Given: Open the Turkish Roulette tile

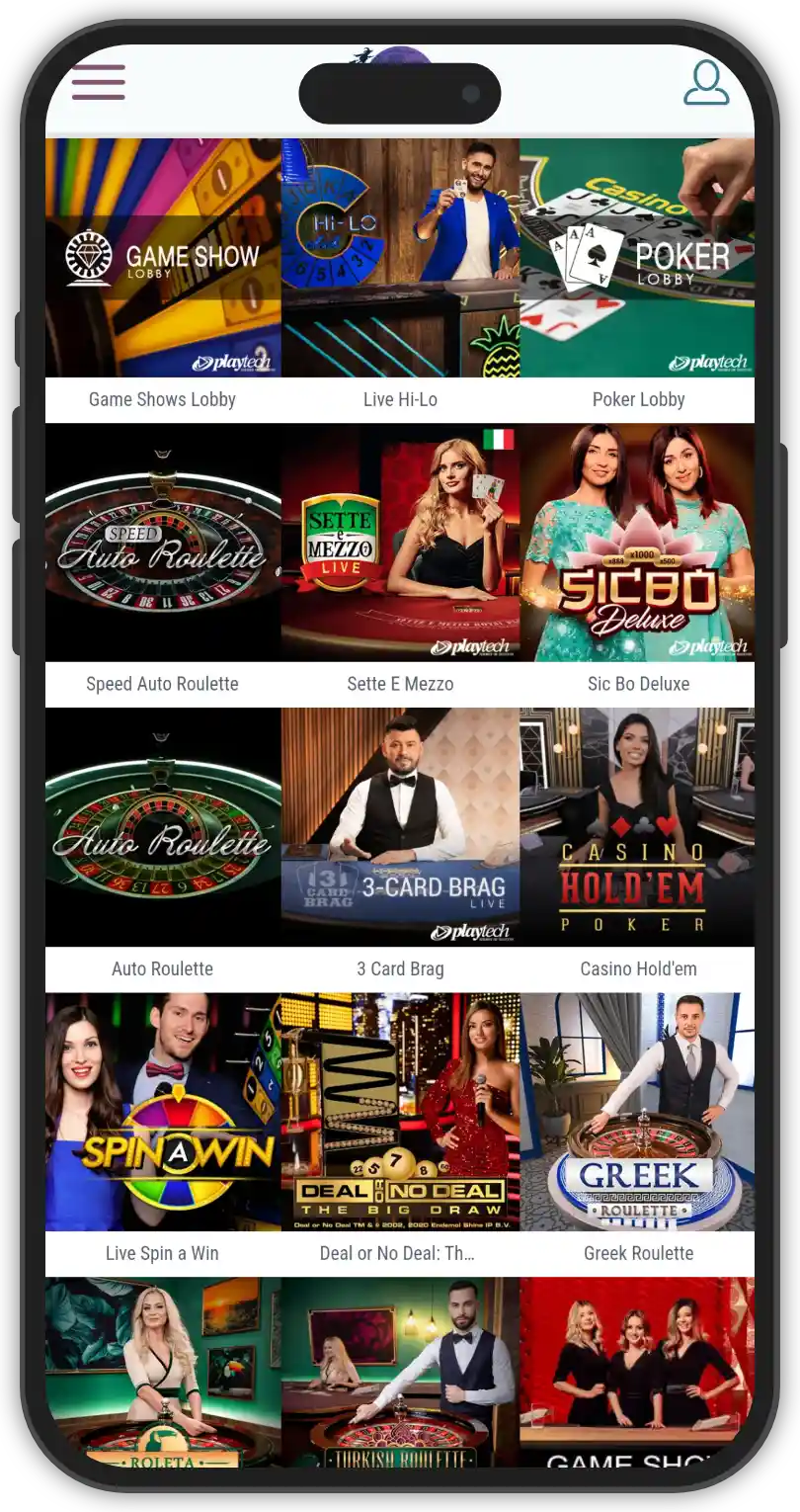Looking at the screenshot, I should [400, 1372].
